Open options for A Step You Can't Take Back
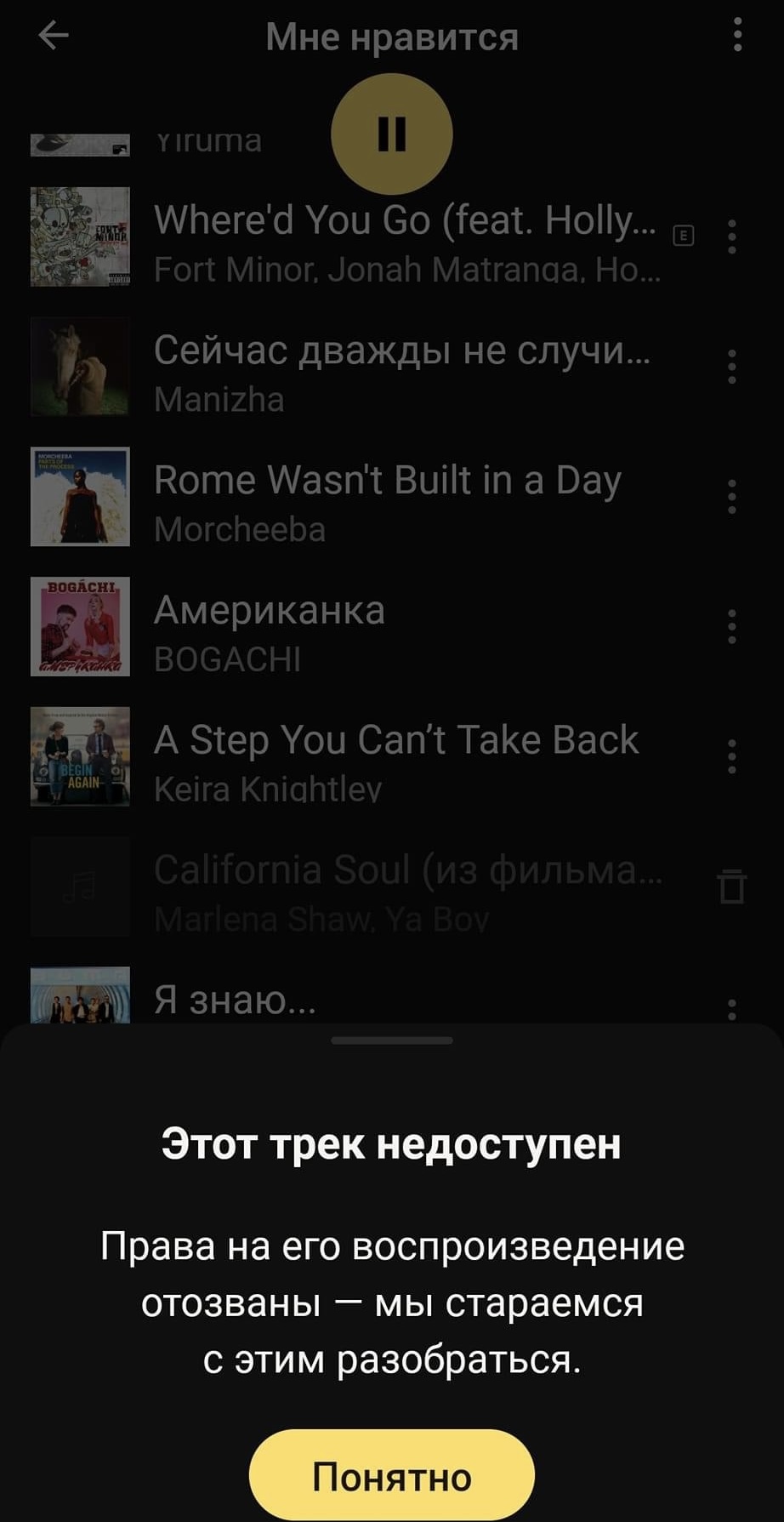The width and height of the screenshot is (784, 1522). pyautogui.click(x=731, y=756)
